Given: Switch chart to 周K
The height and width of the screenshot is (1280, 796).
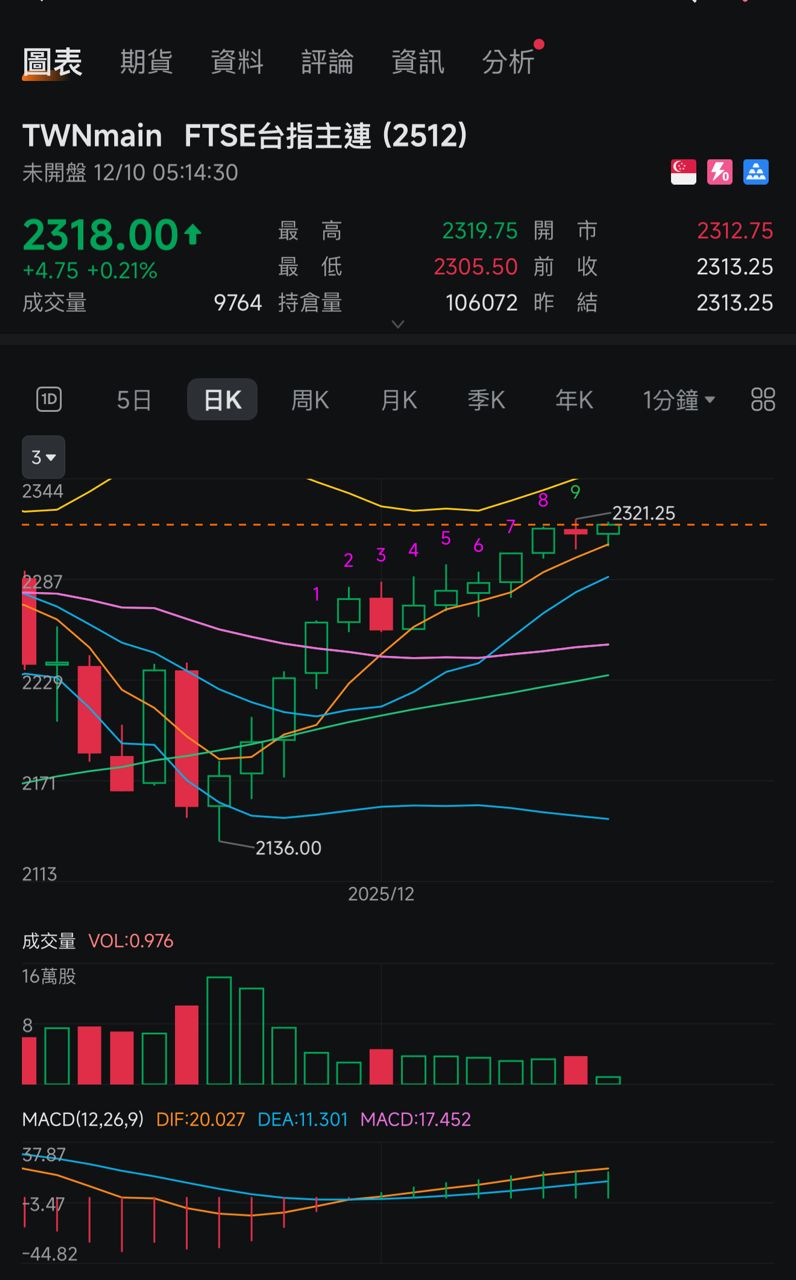Looking at the screenshot, I should 310,400.
